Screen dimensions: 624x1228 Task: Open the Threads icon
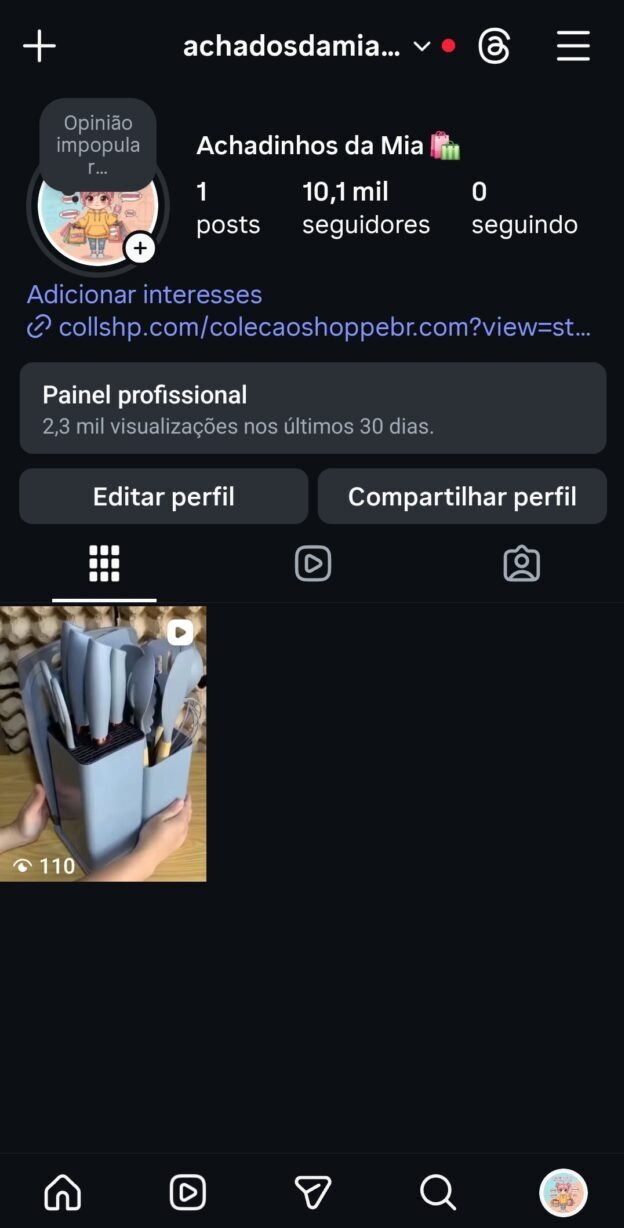click(494, 46)
